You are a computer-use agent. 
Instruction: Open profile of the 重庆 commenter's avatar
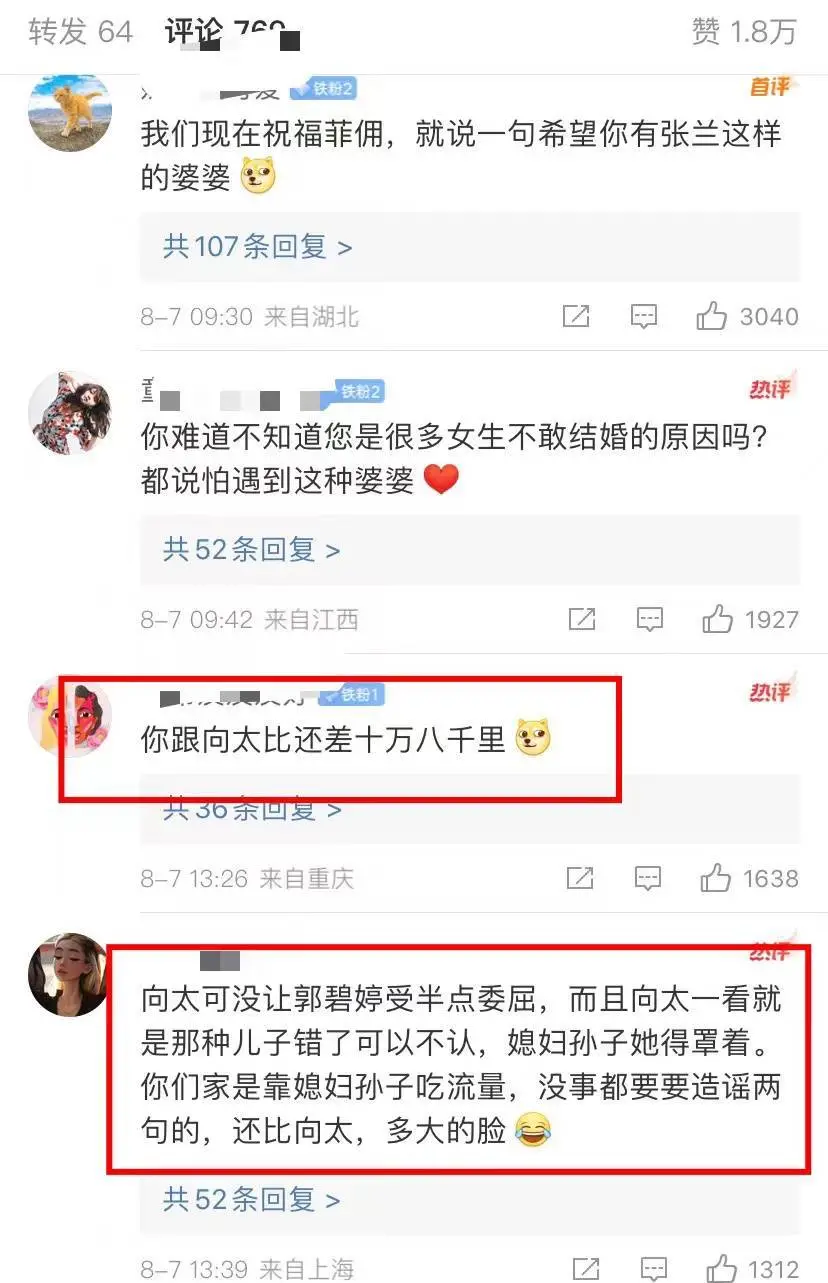pos(69,714)
